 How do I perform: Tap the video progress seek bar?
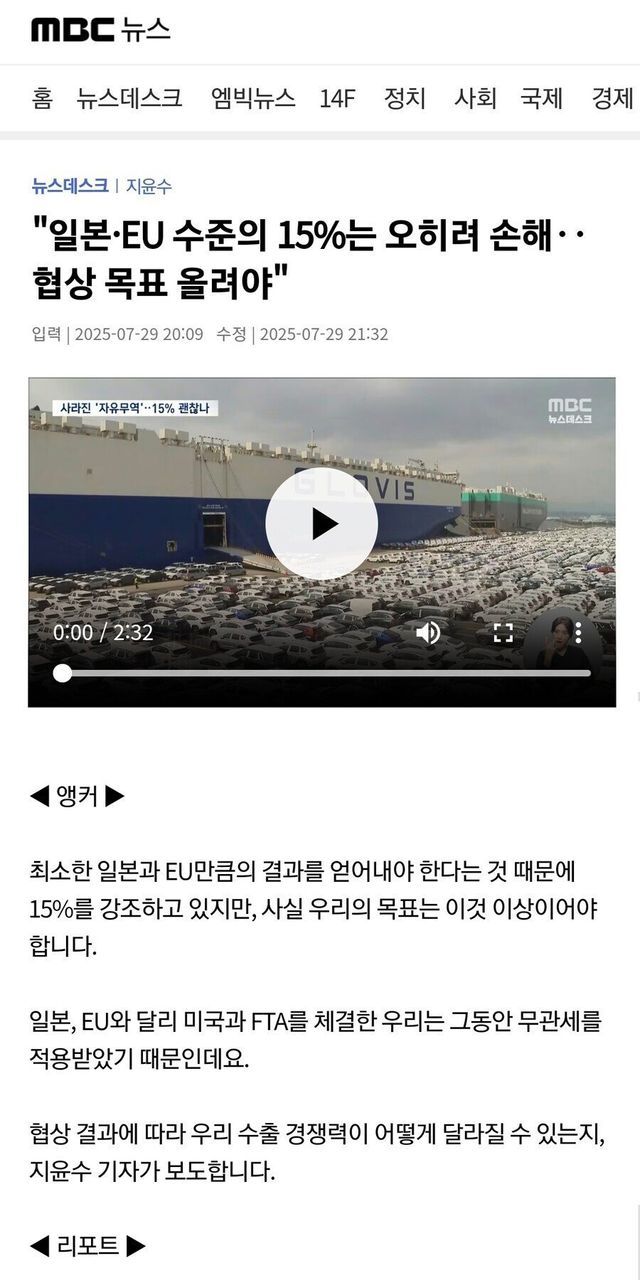[x=322, y=673]
